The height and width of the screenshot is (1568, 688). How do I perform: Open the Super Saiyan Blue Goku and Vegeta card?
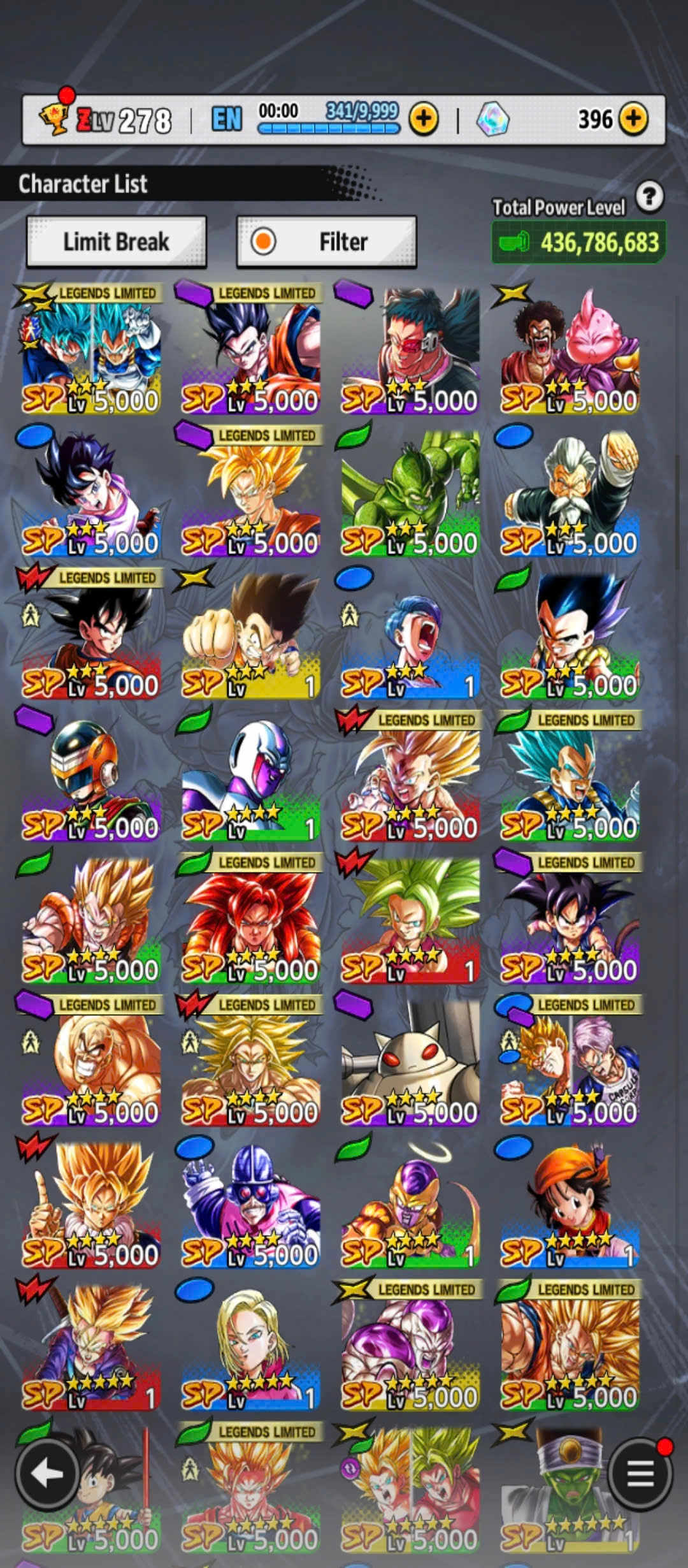[x=92, y=351]
